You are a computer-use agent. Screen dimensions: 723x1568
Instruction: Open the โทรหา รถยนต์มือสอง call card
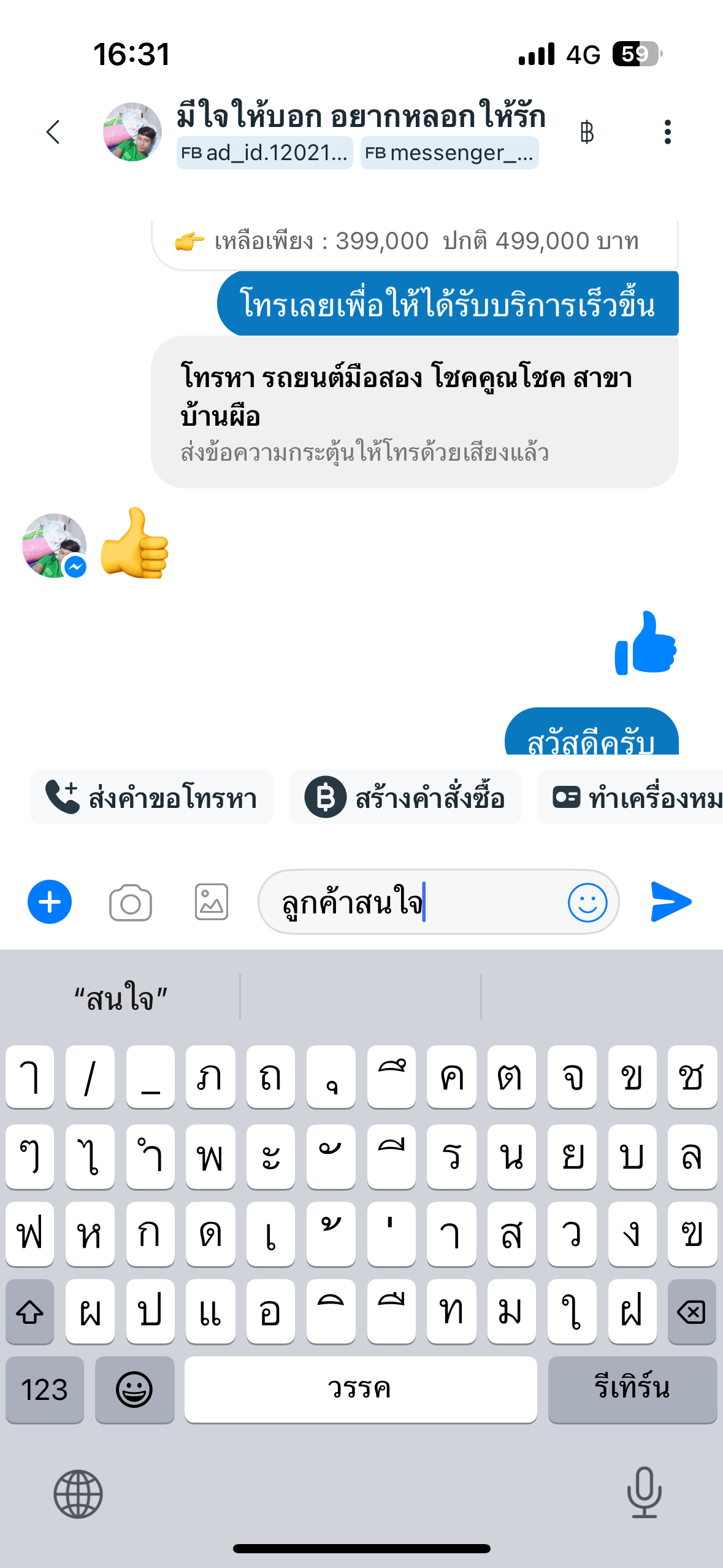click(415, 412)
